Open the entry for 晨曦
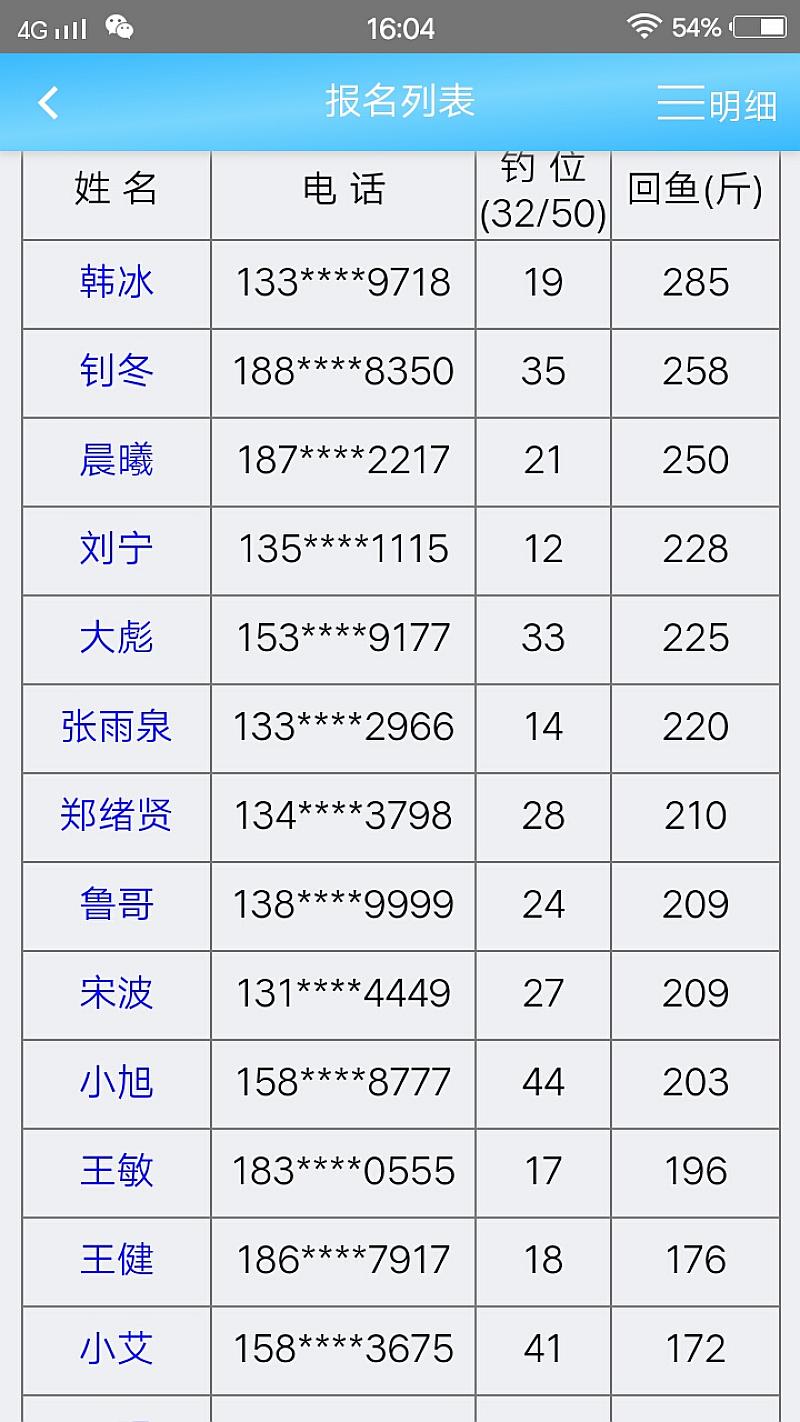 [x=117, y=461]
